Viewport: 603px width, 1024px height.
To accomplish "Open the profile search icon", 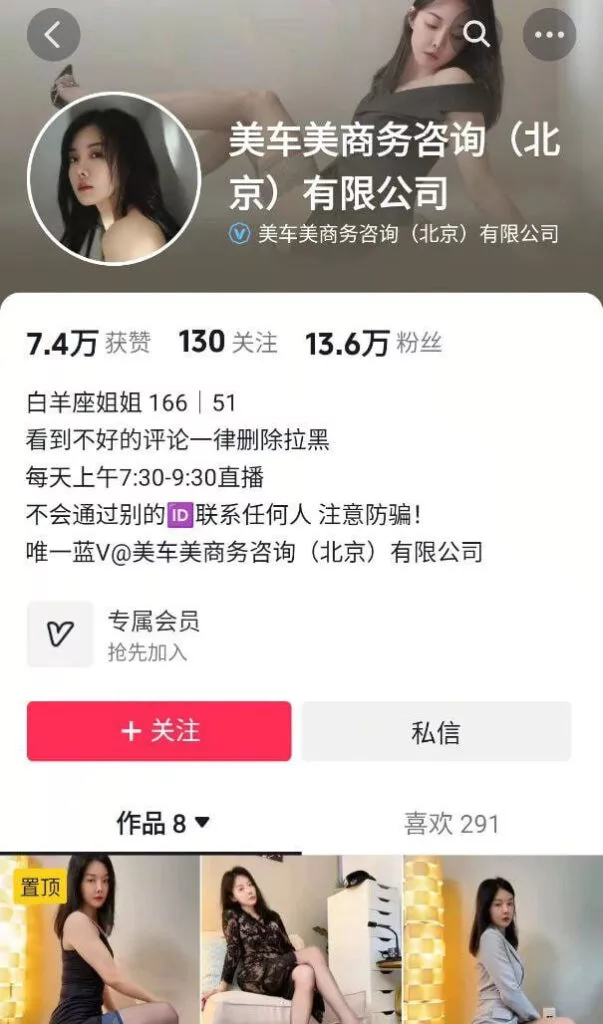I will [477, 35].
